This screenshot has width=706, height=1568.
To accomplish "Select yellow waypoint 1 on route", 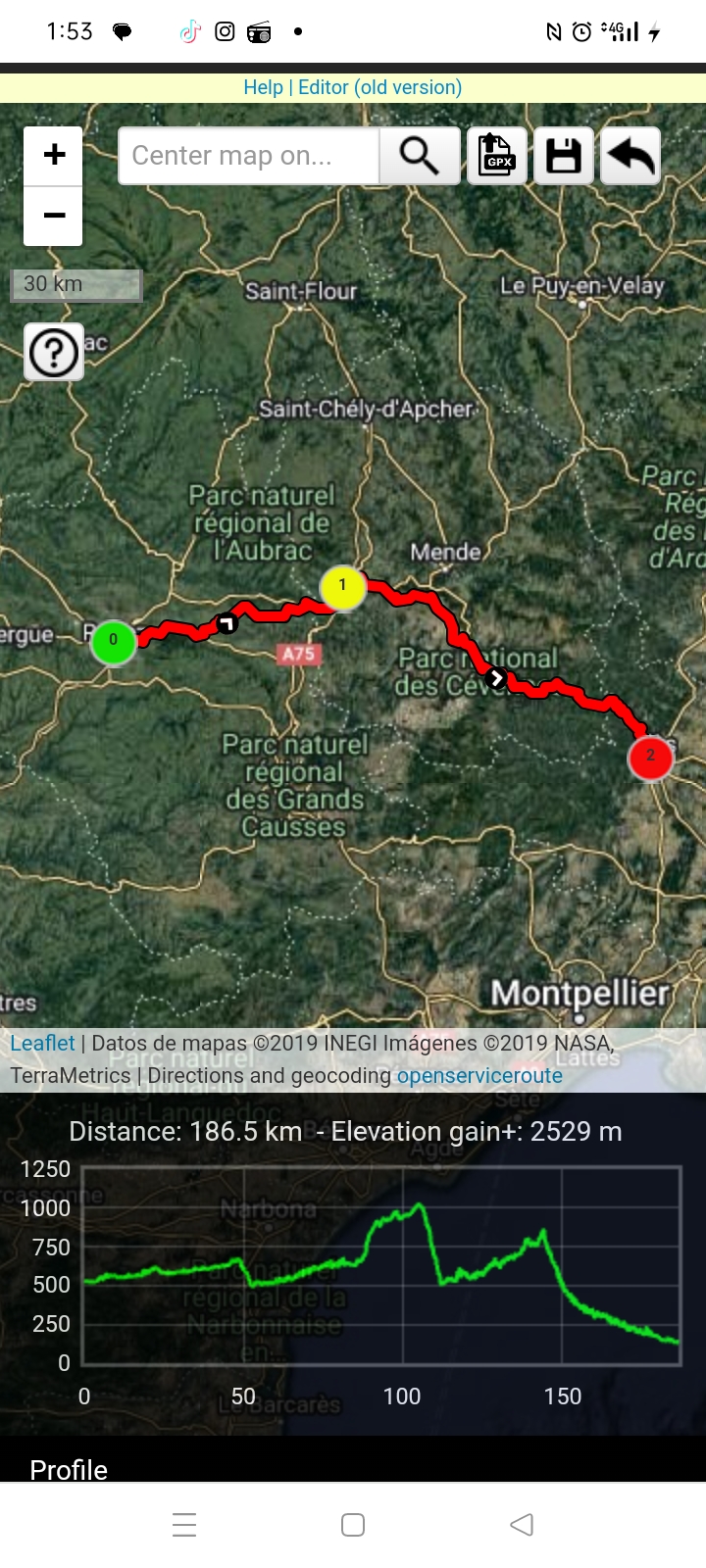I will pos(342,587).
